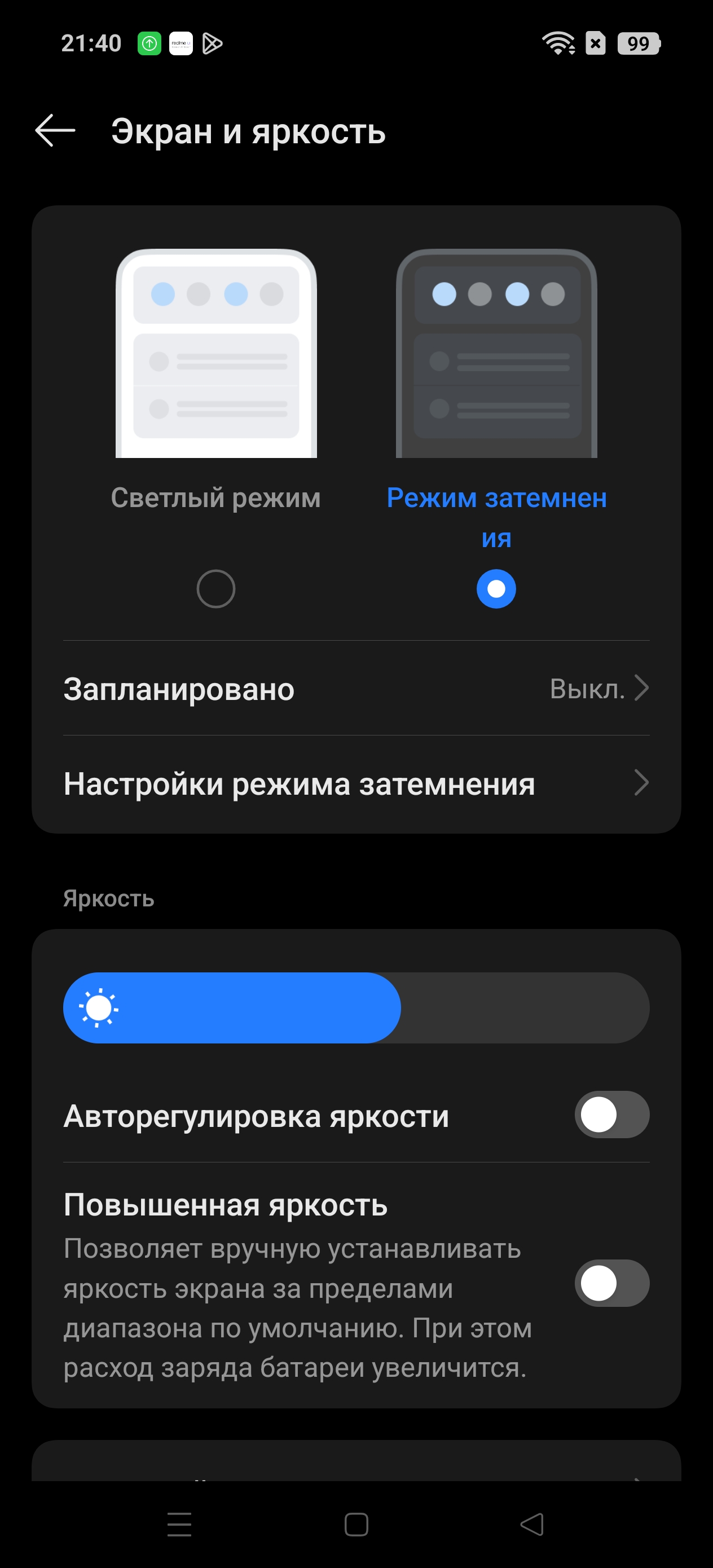Open recent apps from the navigation bar
713x1568 pixels.
[x=179, y=1524]
